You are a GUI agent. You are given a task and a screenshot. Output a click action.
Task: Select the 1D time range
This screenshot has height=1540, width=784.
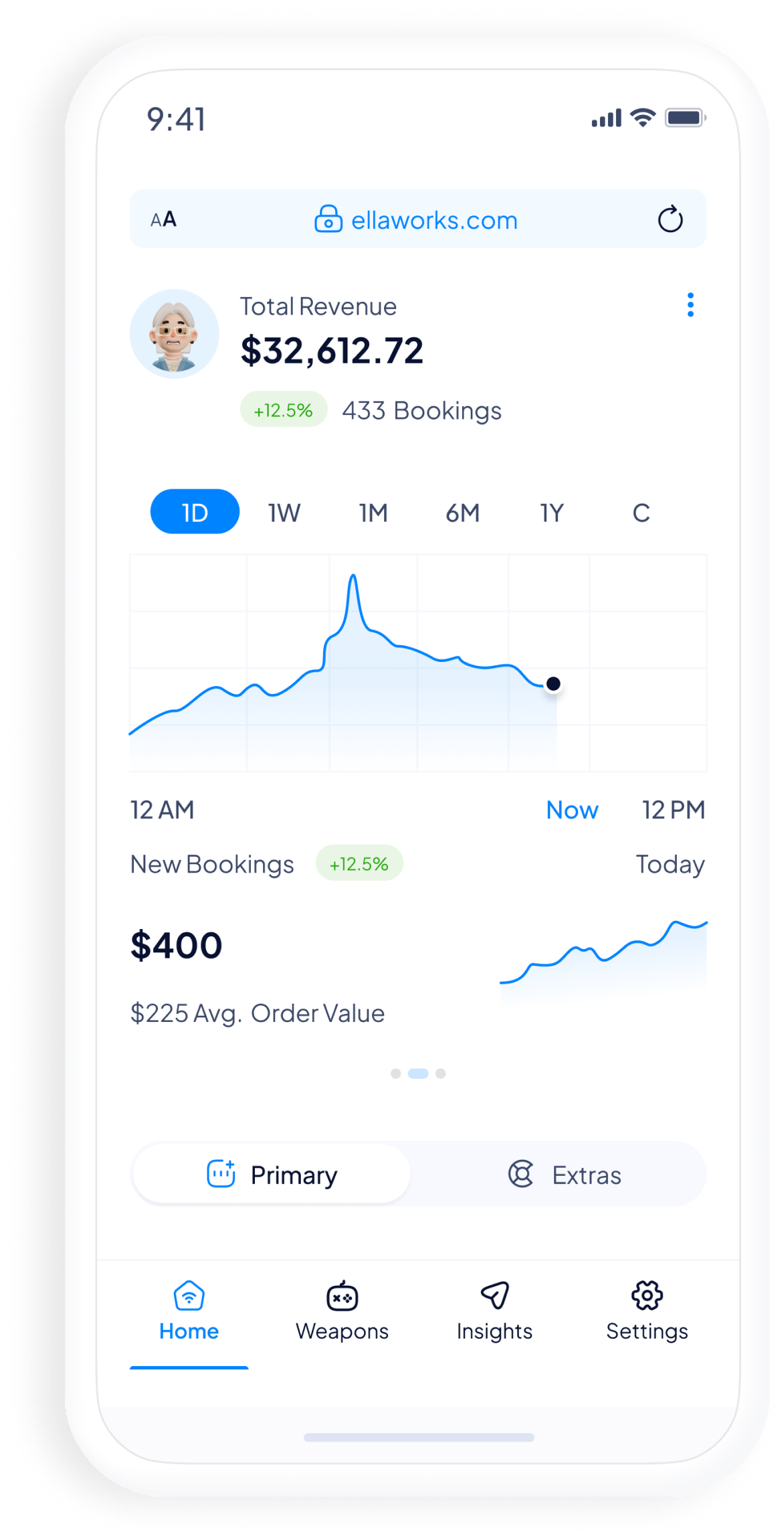pos(195,512)
